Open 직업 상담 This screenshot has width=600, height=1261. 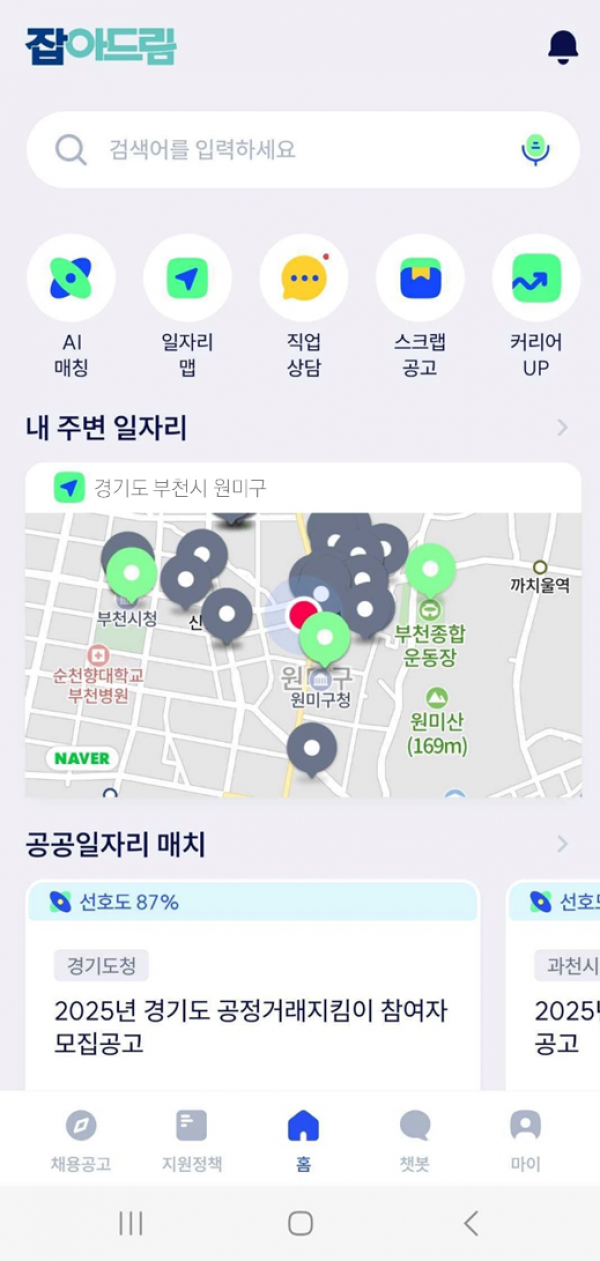coord(303,306)
